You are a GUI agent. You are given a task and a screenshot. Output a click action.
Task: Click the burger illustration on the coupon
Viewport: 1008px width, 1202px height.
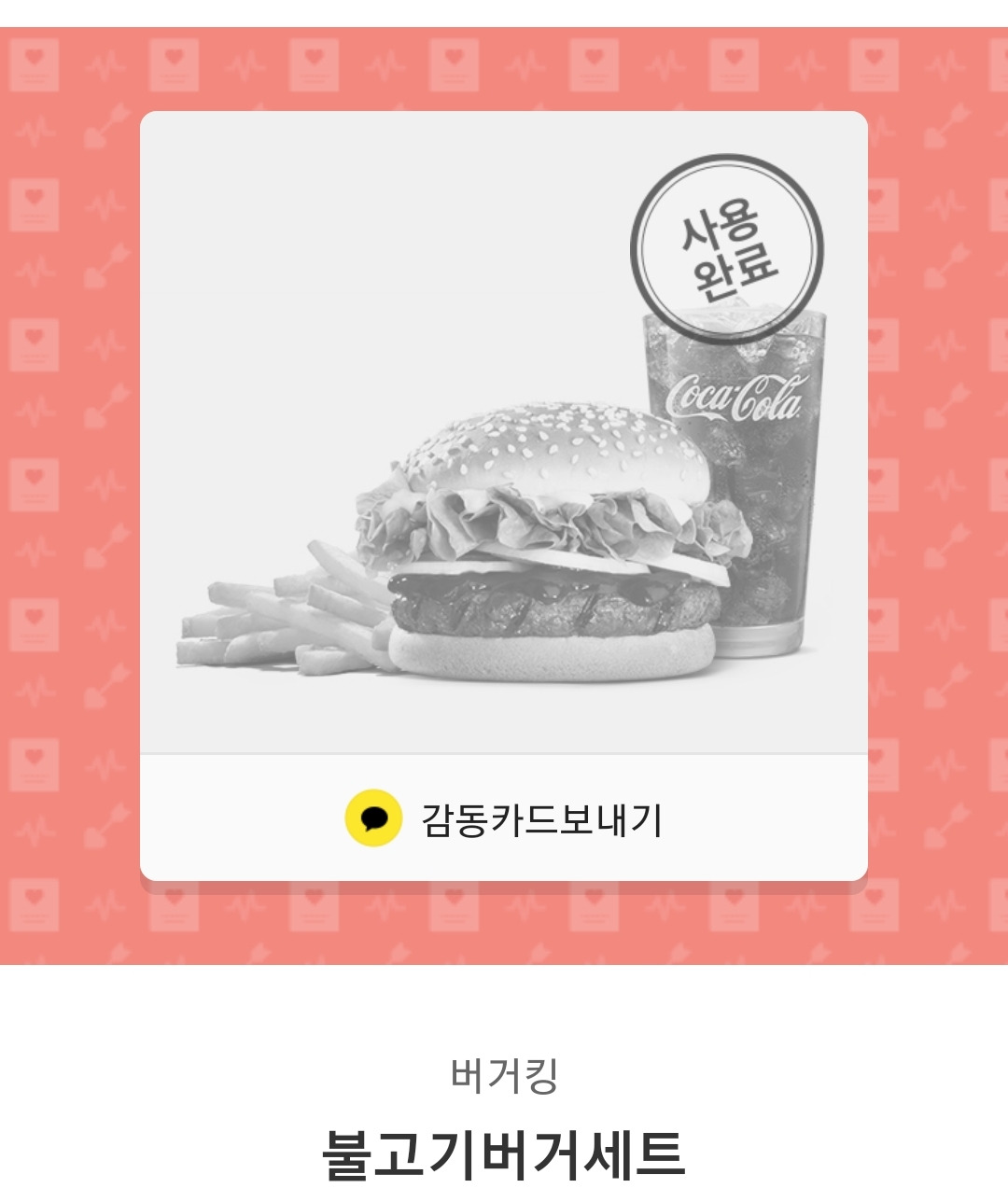pyautogui.click(x=541, y=541)
